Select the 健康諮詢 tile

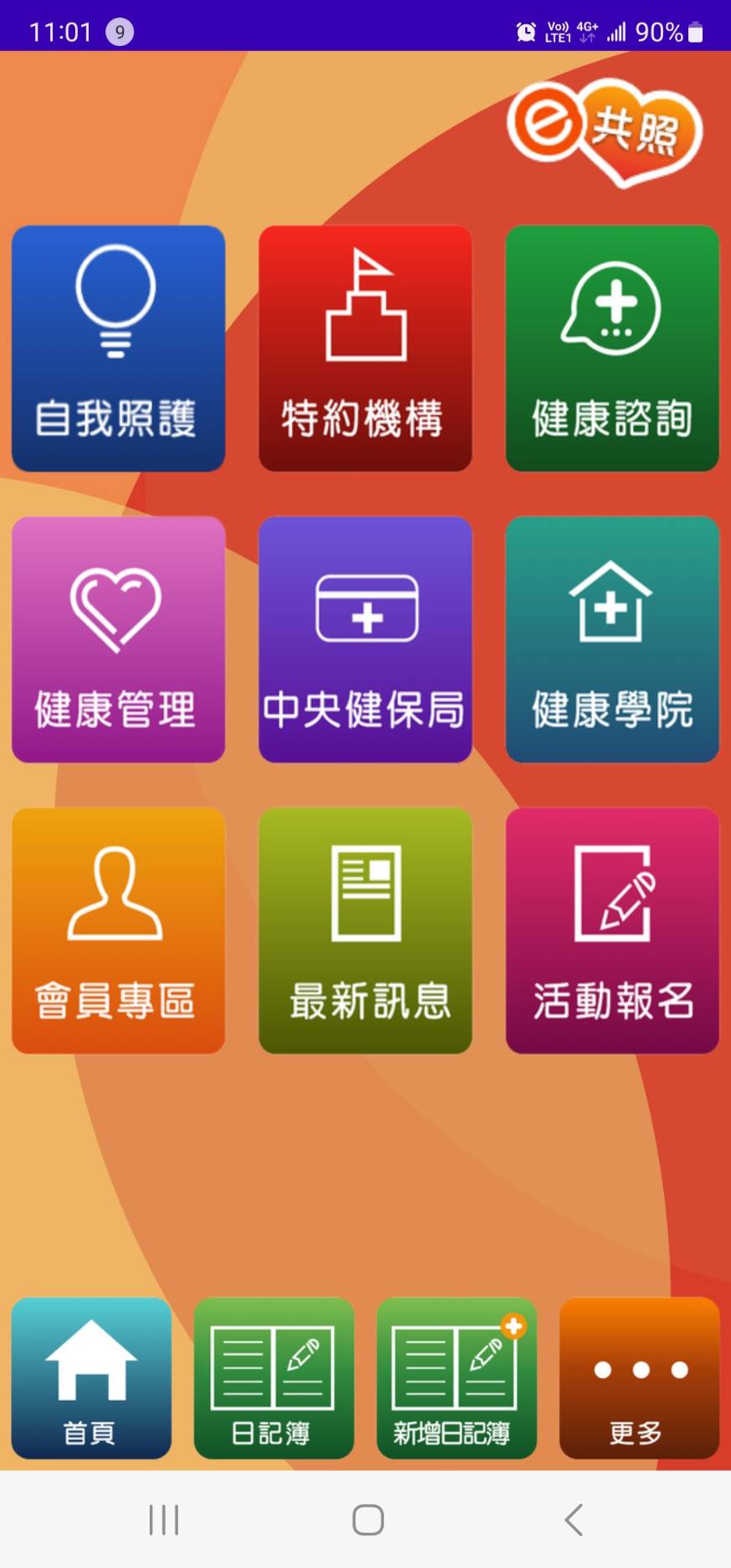[612, 348]
